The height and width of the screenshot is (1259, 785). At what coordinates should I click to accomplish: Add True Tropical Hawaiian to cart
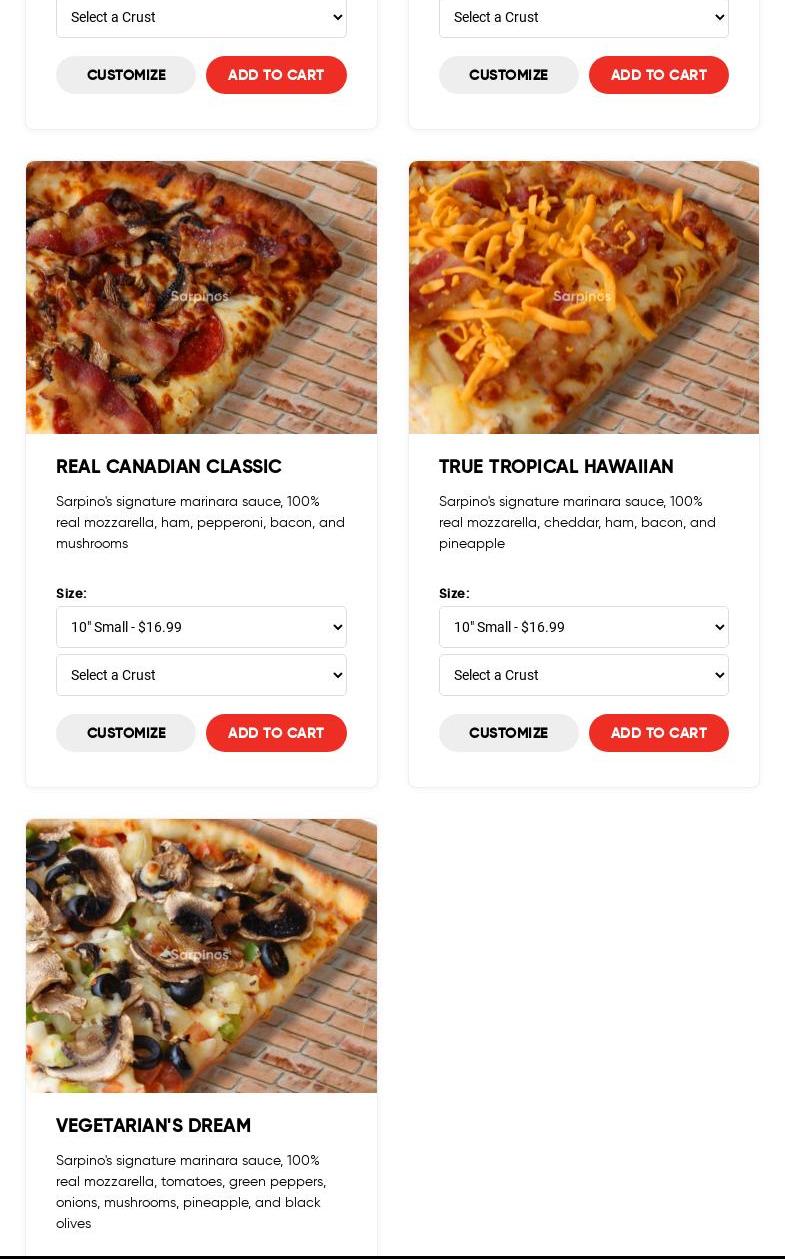(x=658, y=733)
